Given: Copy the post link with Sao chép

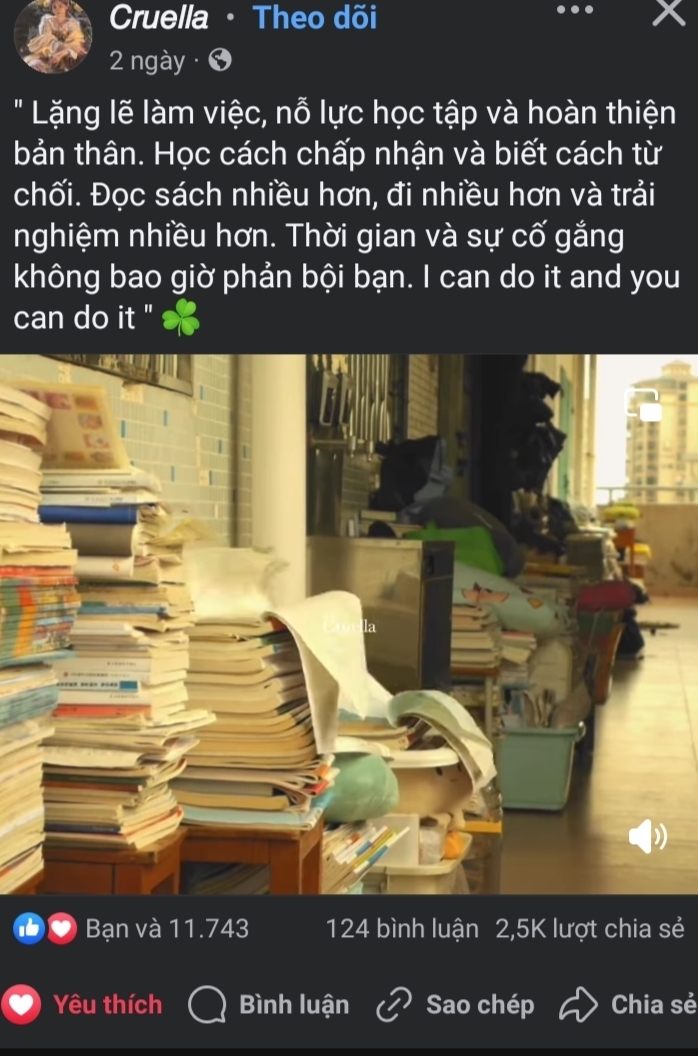Looking at the screenshot, I should [x=455, y=1005].
